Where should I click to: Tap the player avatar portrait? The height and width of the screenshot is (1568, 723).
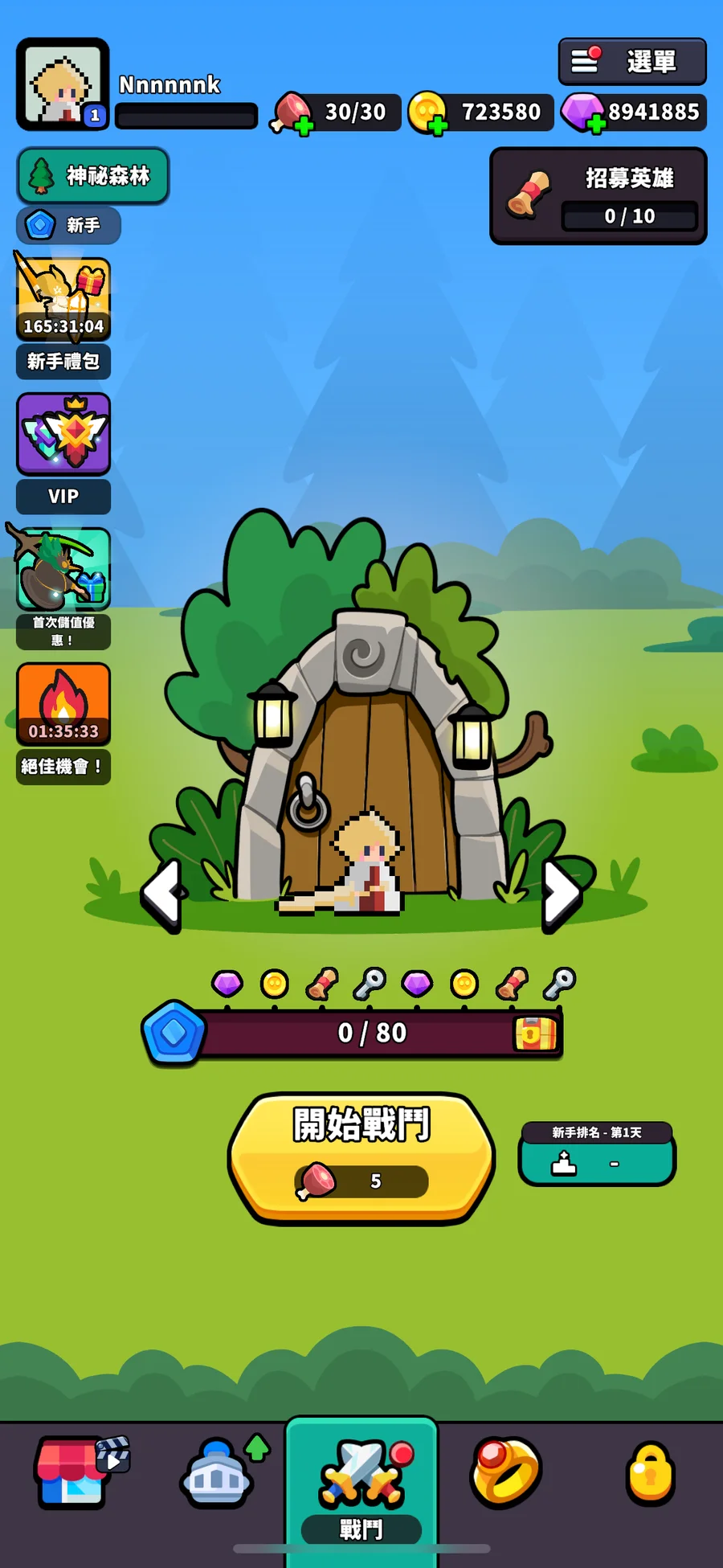coord(63,84)
